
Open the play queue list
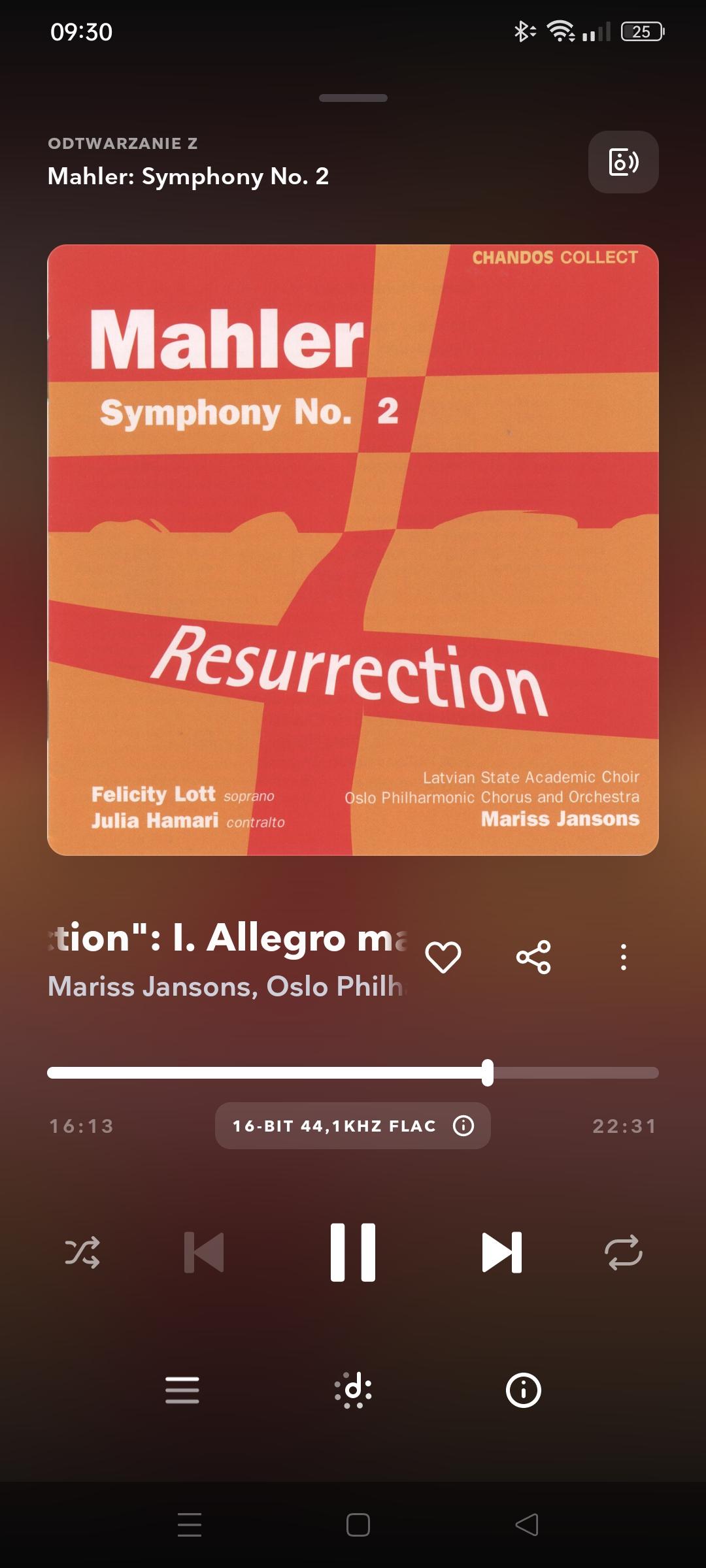coord(182,1390)
